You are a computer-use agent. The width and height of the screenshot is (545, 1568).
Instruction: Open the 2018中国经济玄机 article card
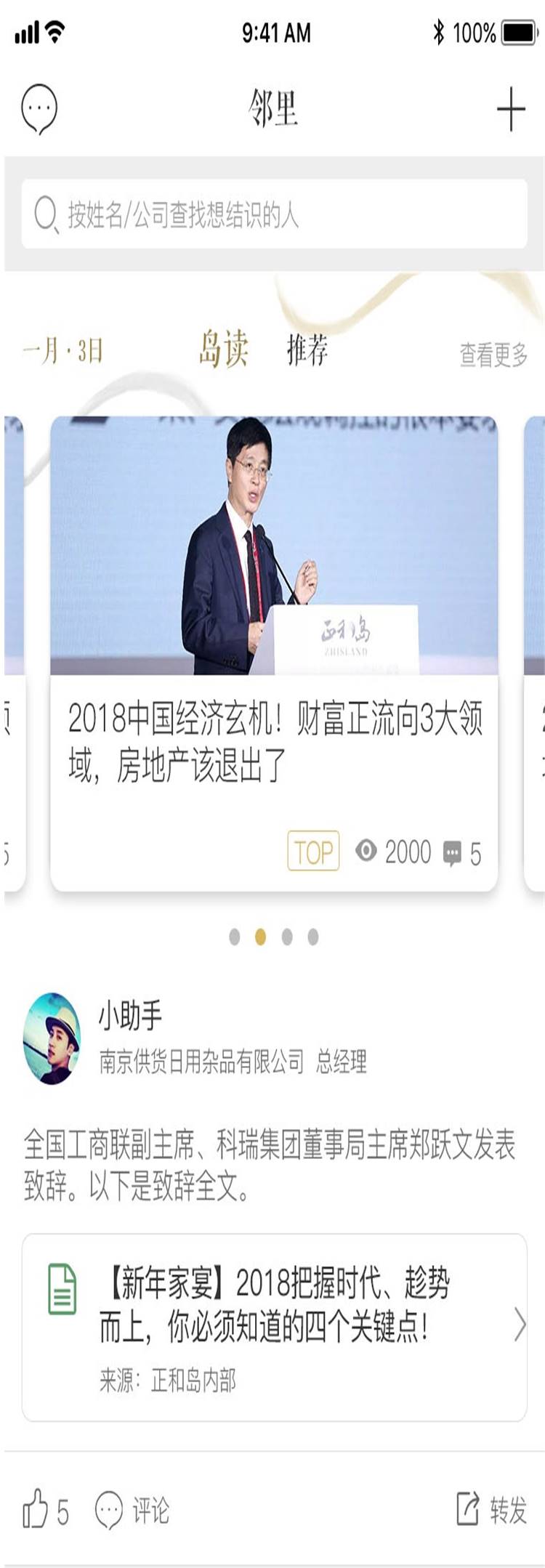point(274,652)
